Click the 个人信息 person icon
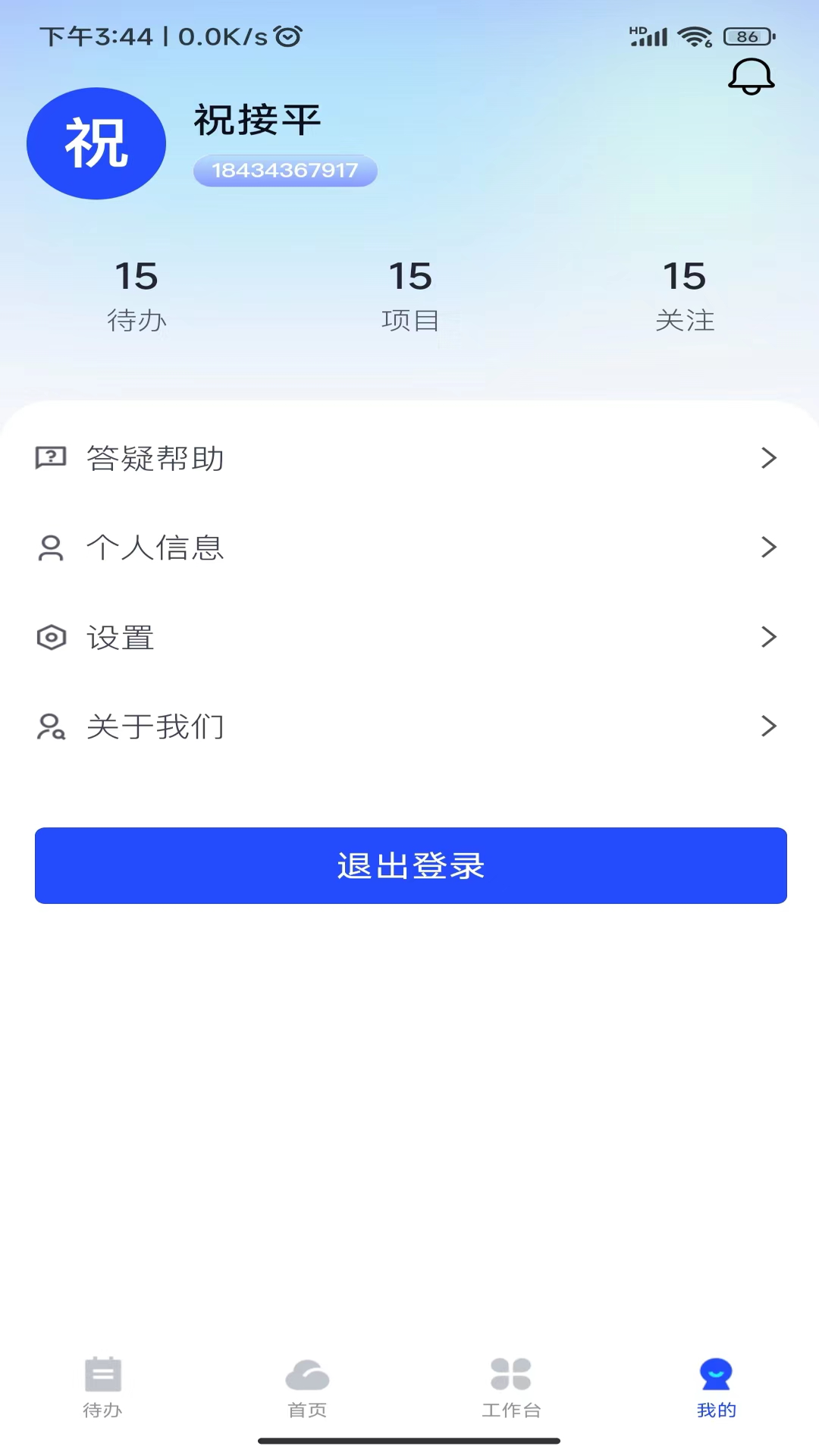This screenshot has height=1456, width=819. 50,548
